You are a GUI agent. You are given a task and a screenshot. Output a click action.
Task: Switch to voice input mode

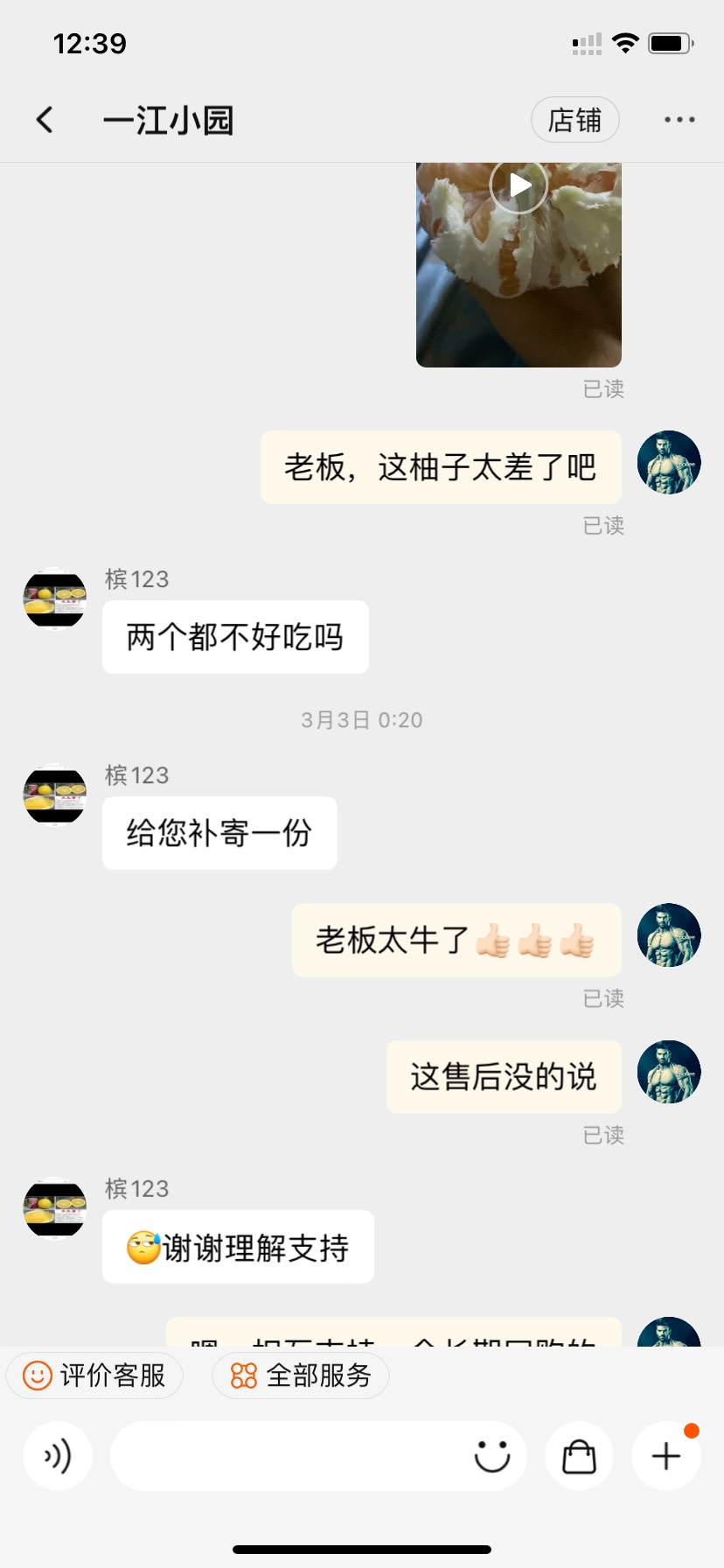[x=58, y=1456]
